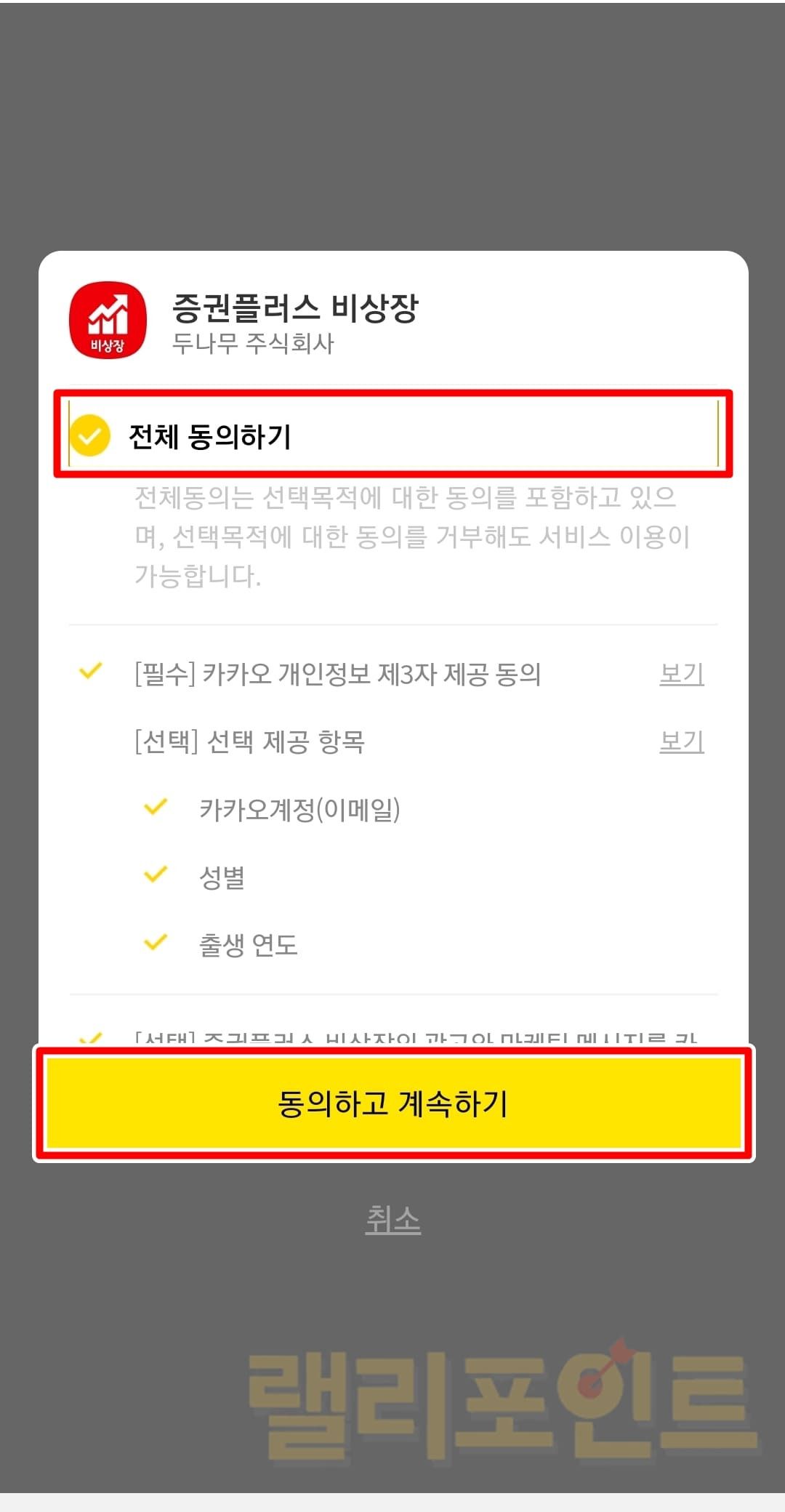
Task: Uncheck the 성별 item
Action: 156,875
